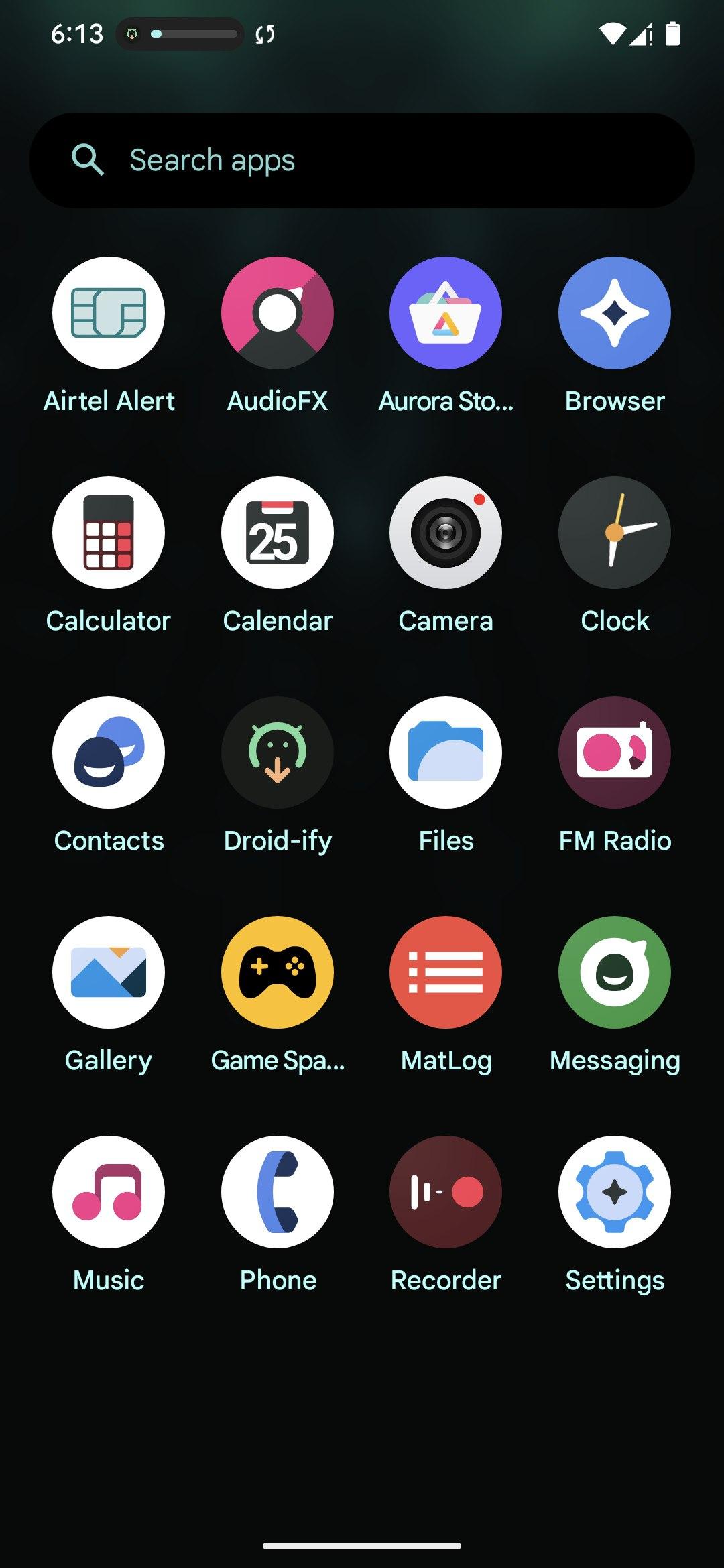Open MatLog
This screenshot has height=1568, width=724.
(446, 972)
